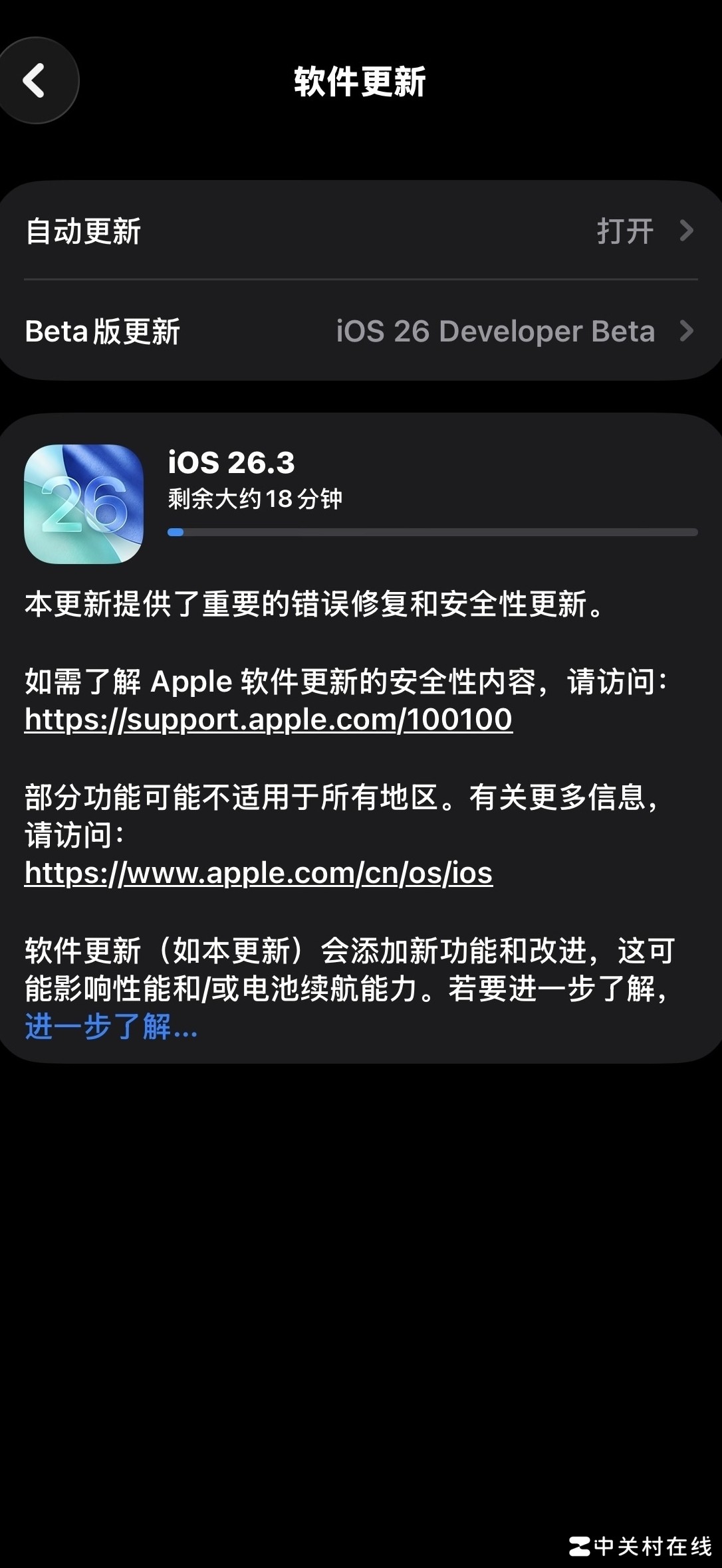Viewport: 722px width, 1568px height.
Task: Tap the blue 进一步了解 link
Action: [111, 1027]
